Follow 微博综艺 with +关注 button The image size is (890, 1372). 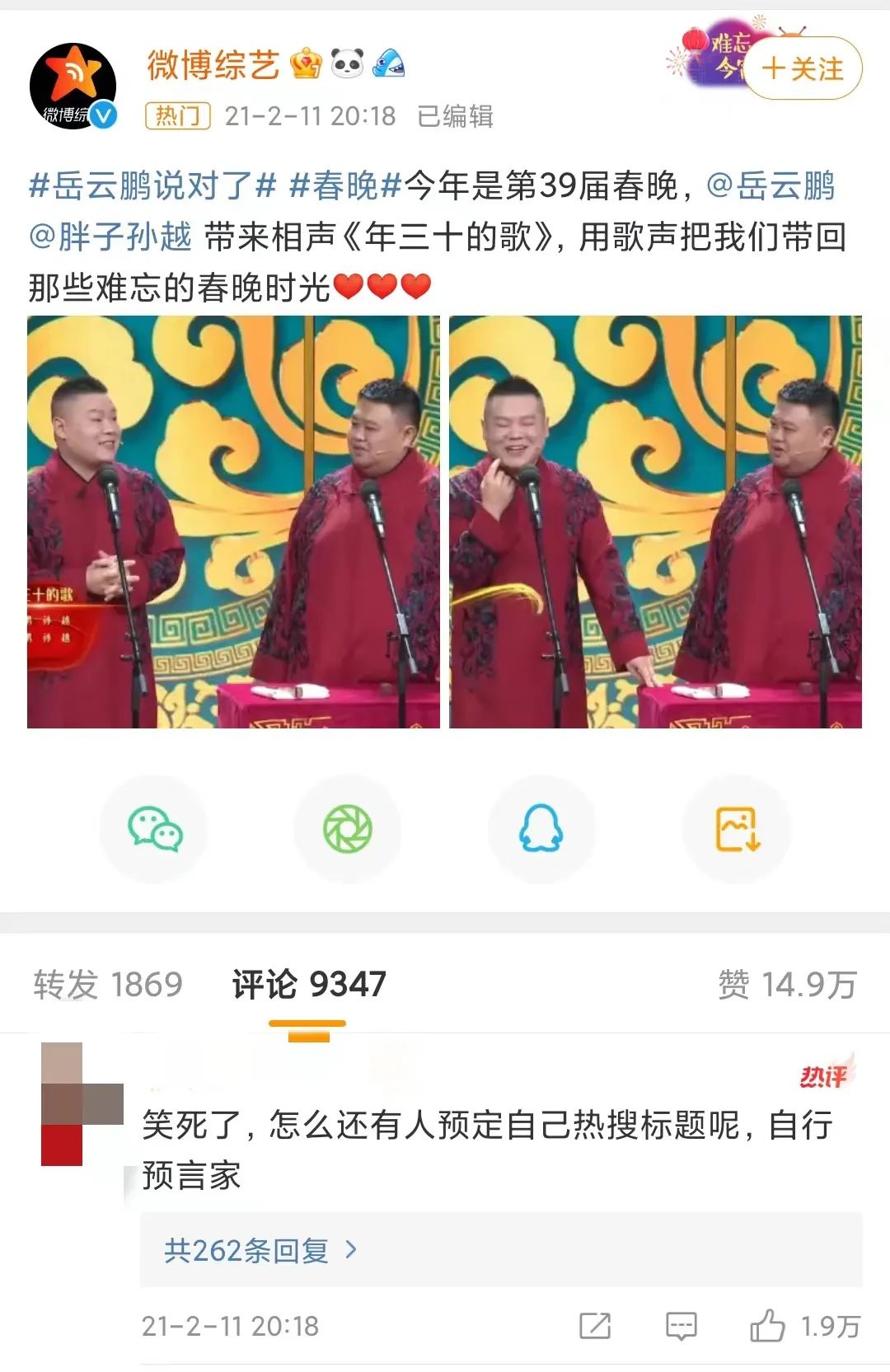point(803,69)
